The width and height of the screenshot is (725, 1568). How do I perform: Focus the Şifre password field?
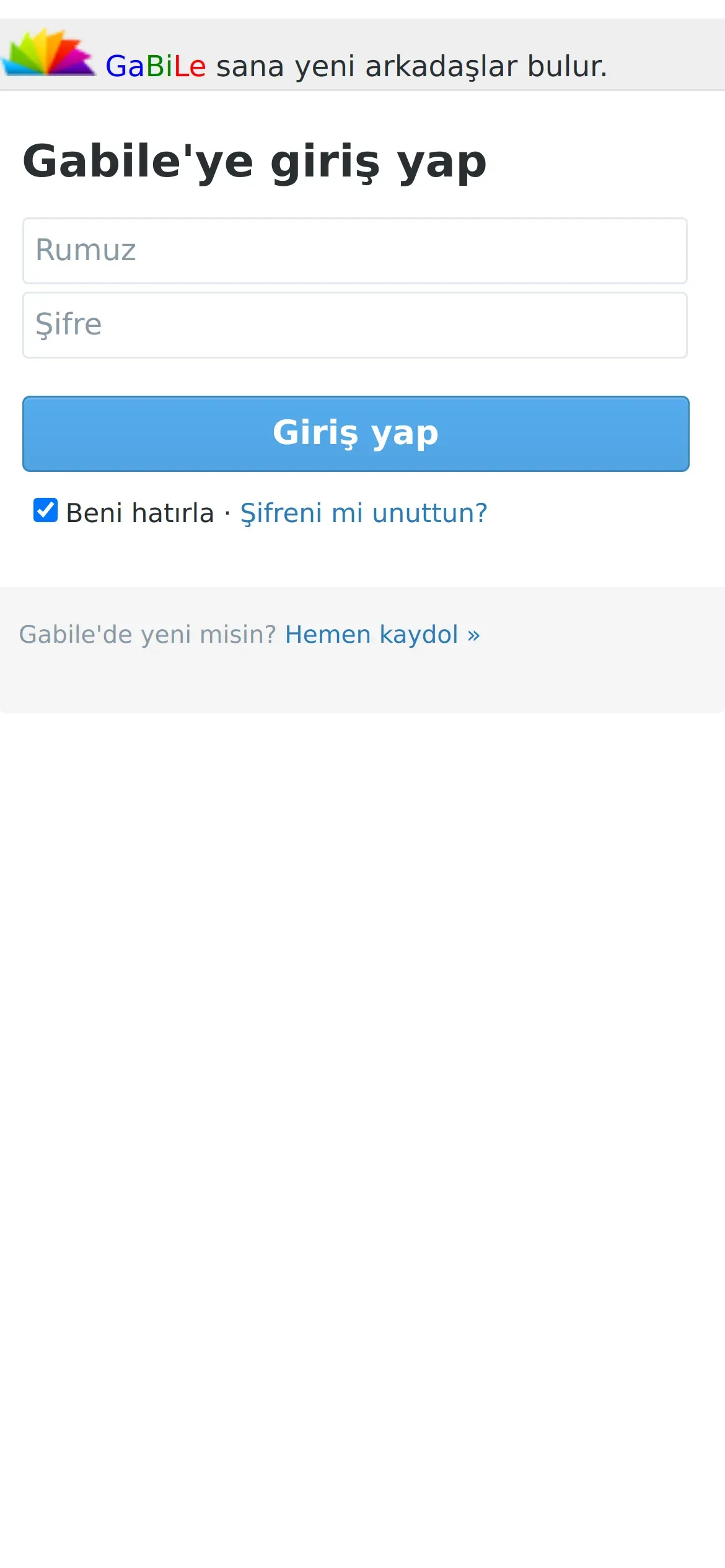click(x=354, y=325)
